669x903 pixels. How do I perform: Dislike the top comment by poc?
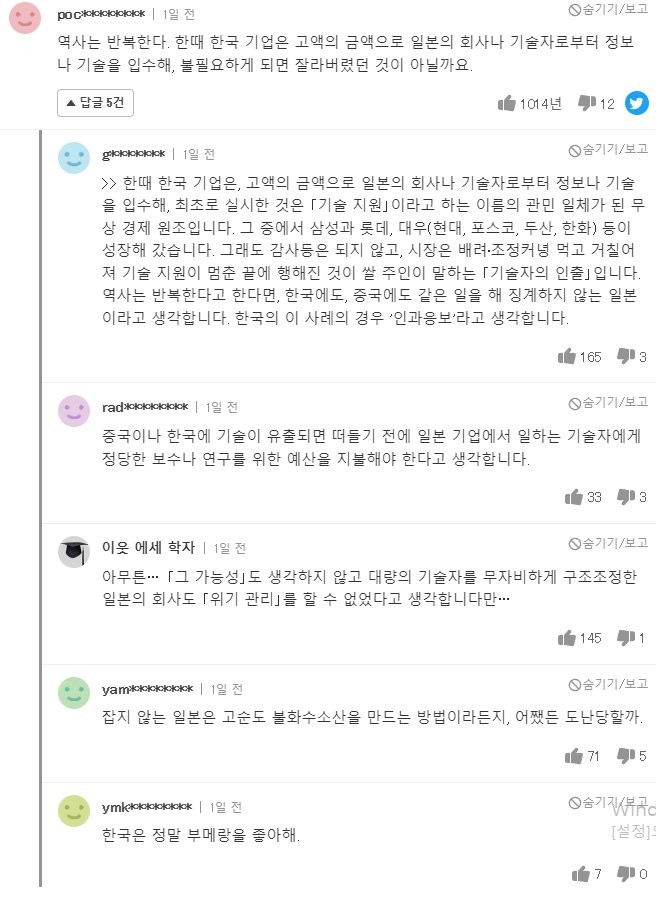click(587, 103)
